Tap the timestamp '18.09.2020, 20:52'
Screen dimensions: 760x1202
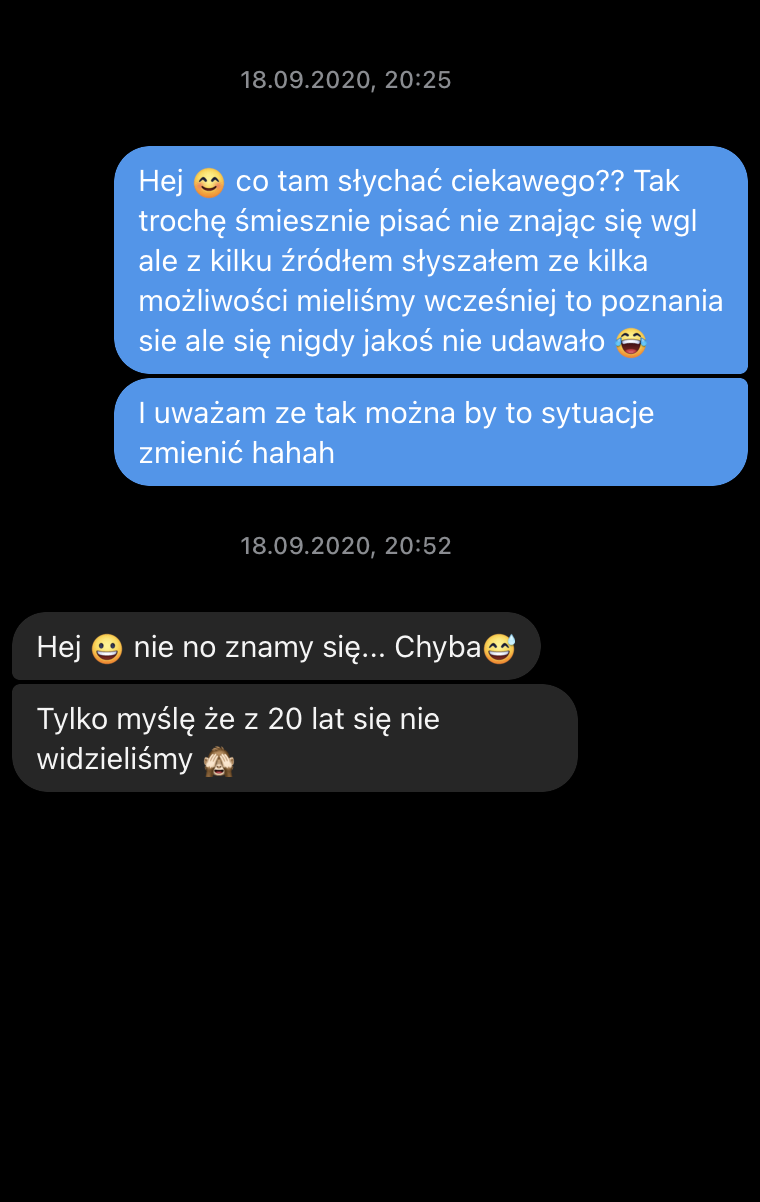[346, 546]
